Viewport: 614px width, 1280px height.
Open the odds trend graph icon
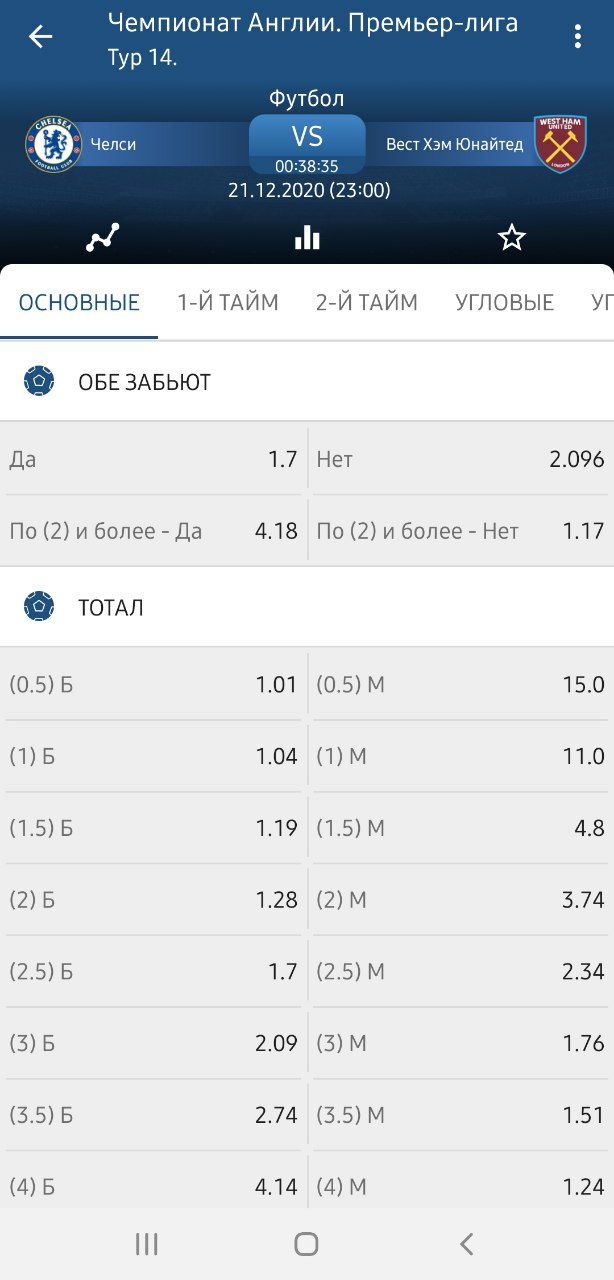point(102,237)
